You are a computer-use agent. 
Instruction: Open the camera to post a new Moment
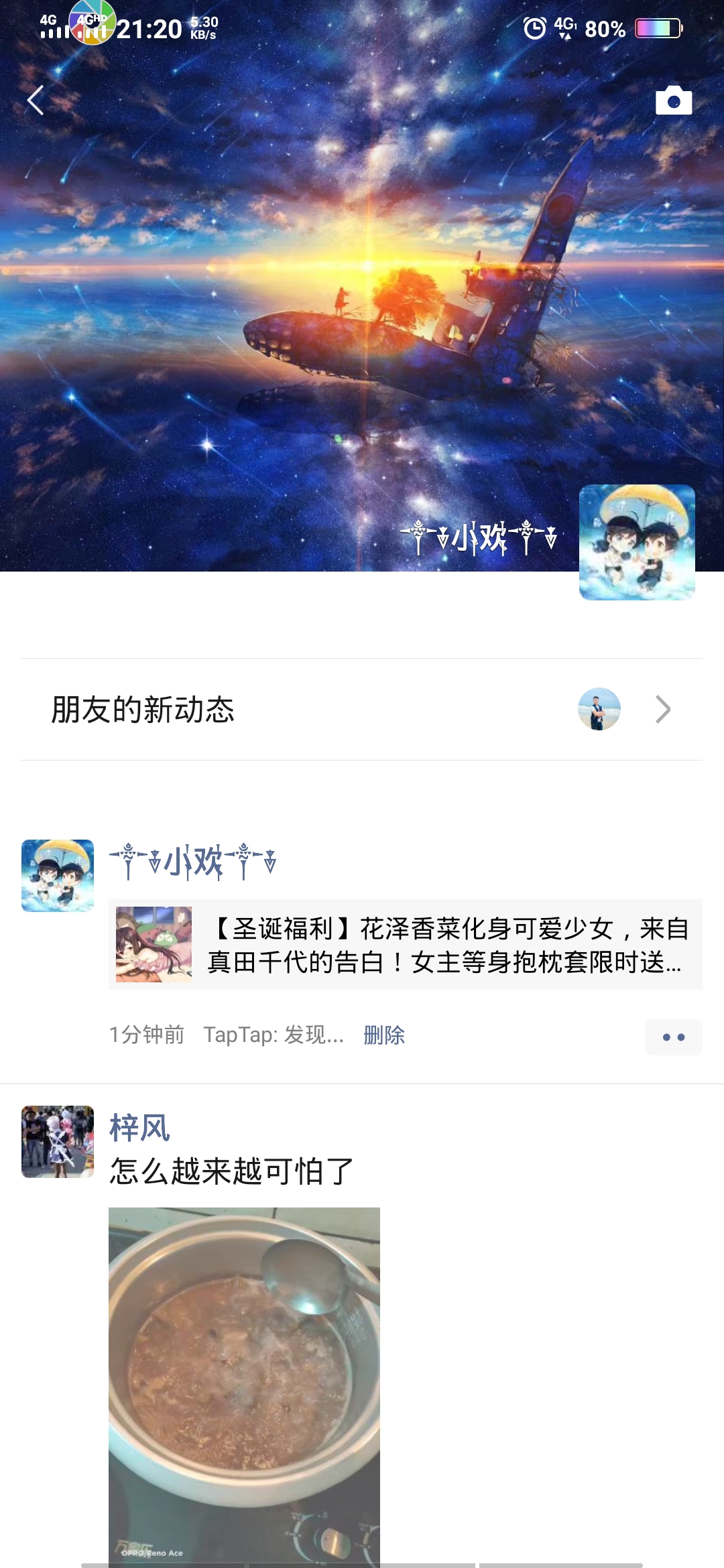click(674, 101)
